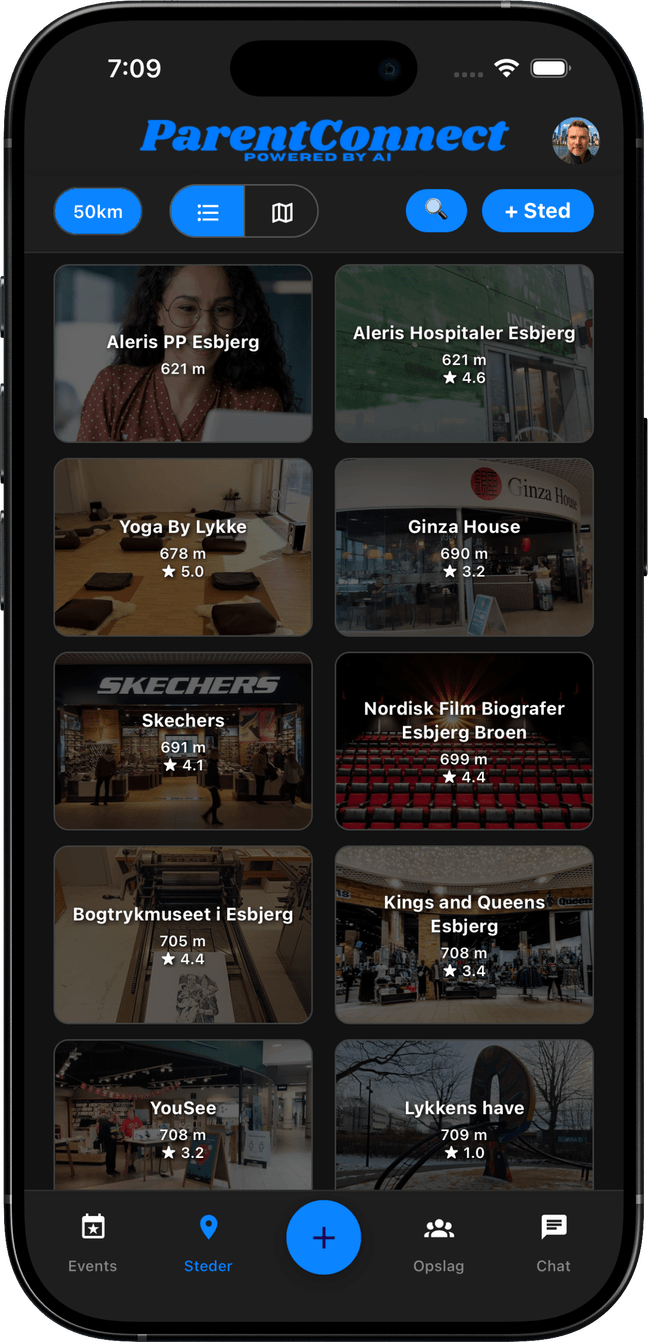
Task: Open the Aleris Hospitaler Esbjerg card
Action: click(x=464, y=354)
